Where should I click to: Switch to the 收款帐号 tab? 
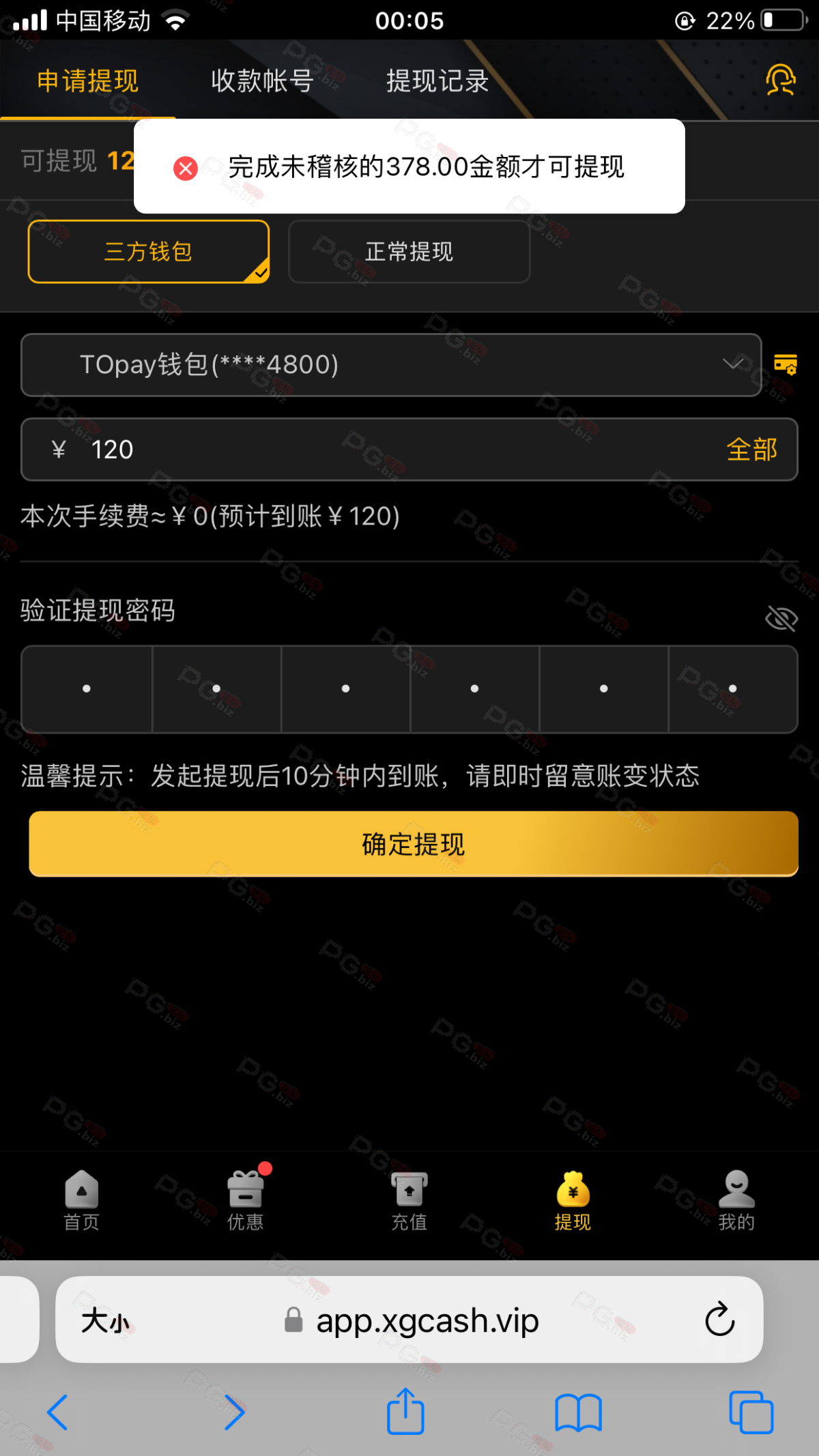coord(262,81)
